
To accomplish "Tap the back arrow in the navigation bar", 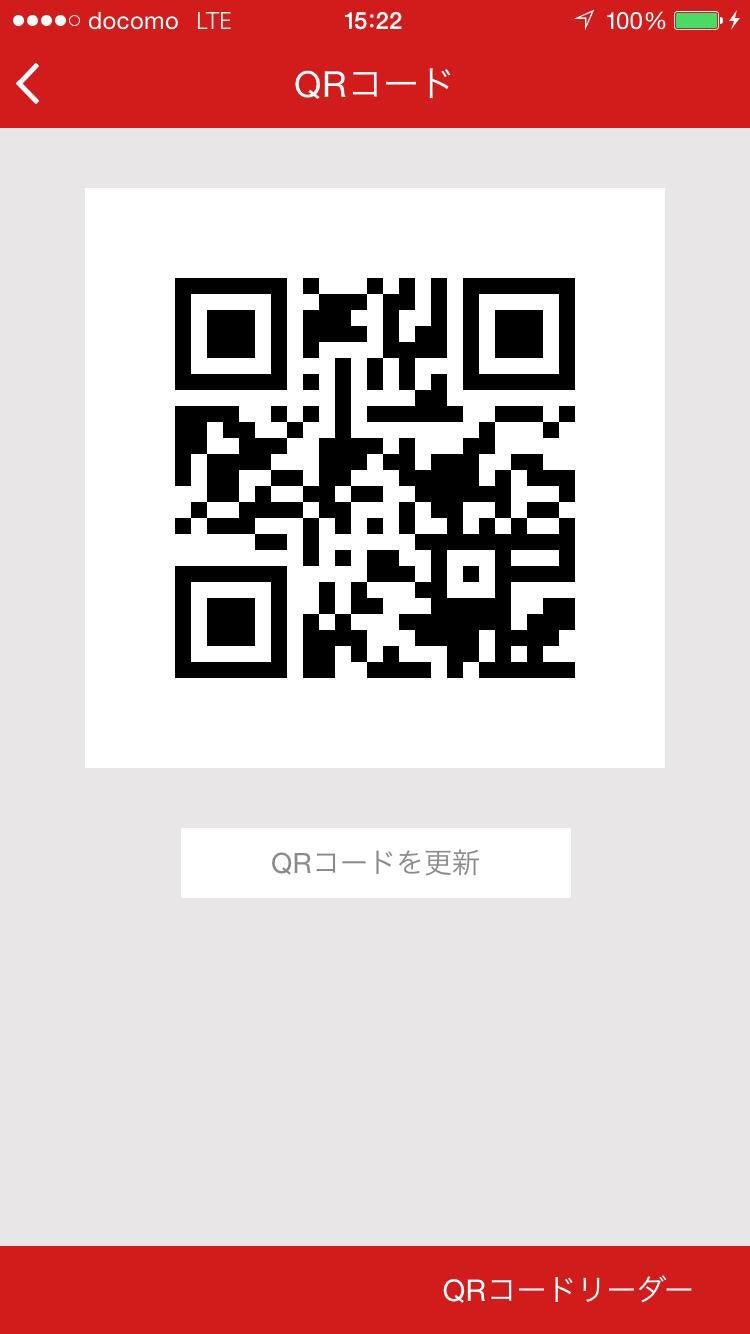I will pyautogui.click(x=28, y=84).
